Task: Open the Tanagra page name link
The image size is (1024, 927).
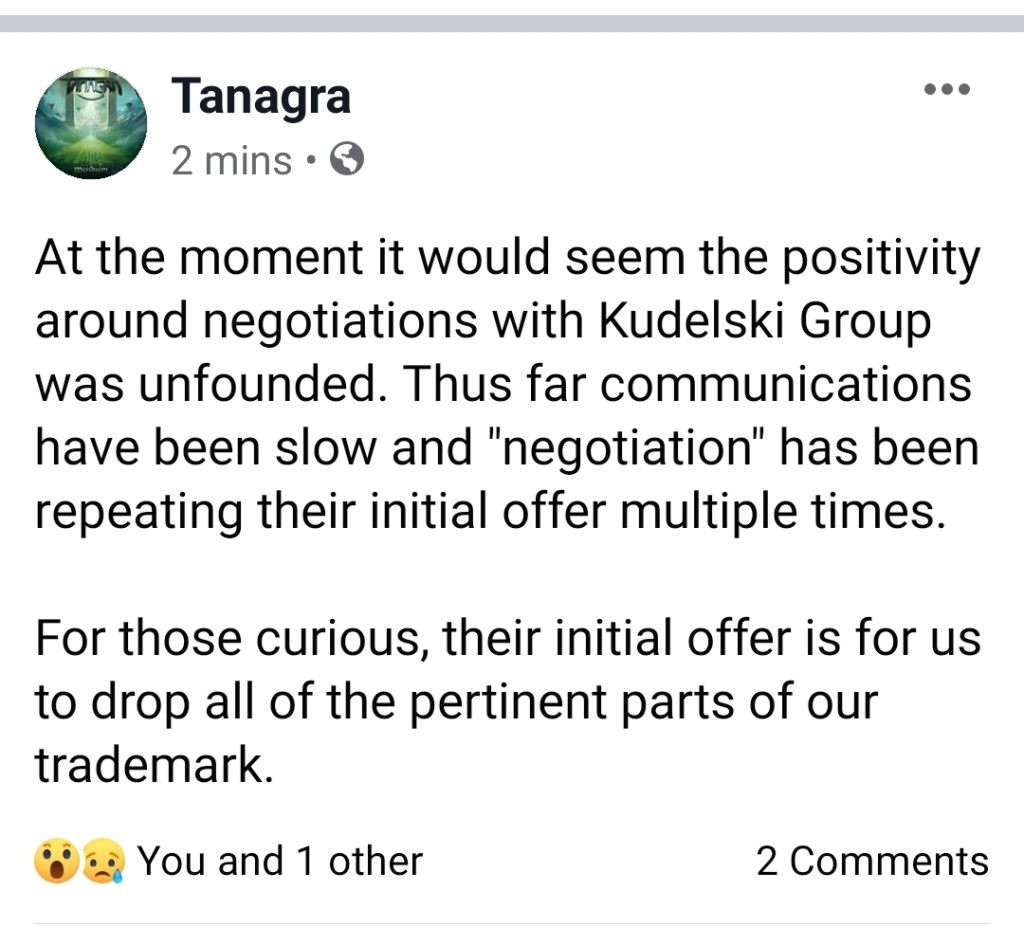Action: click(x=261, y=97)
